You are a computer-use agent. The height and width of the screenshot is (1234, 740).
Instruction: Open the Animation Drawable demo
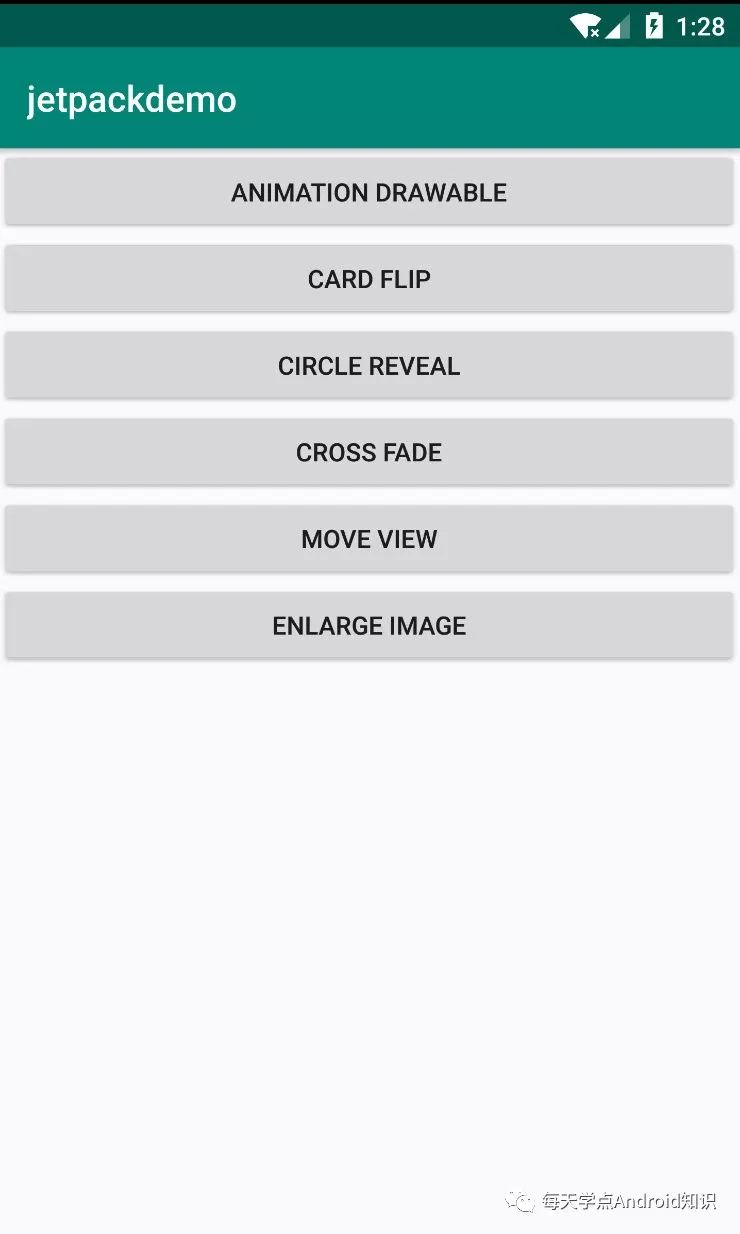[369, 192]
